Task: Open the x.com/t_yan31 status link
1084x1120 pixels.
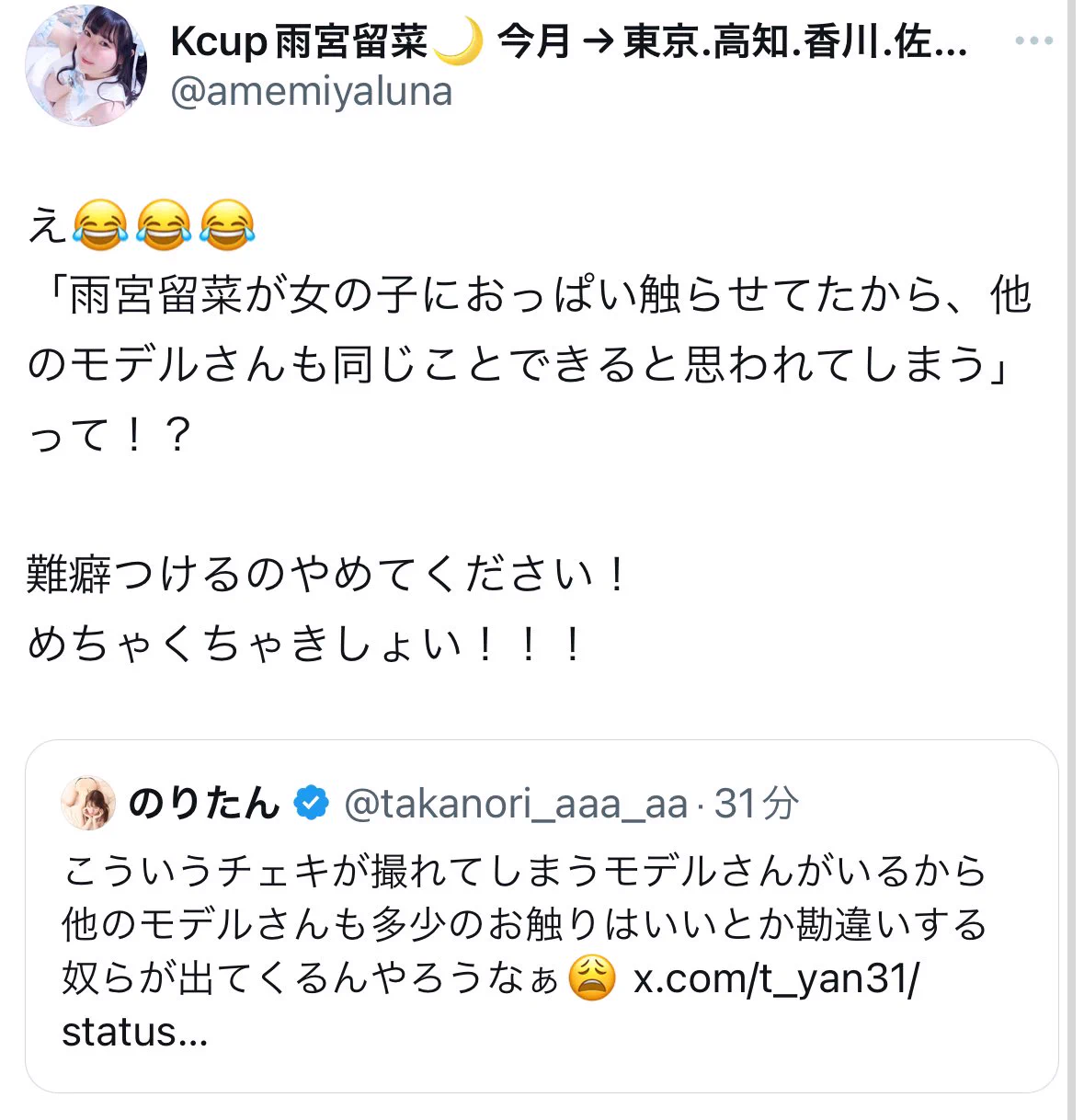Action: pos(775,978)
